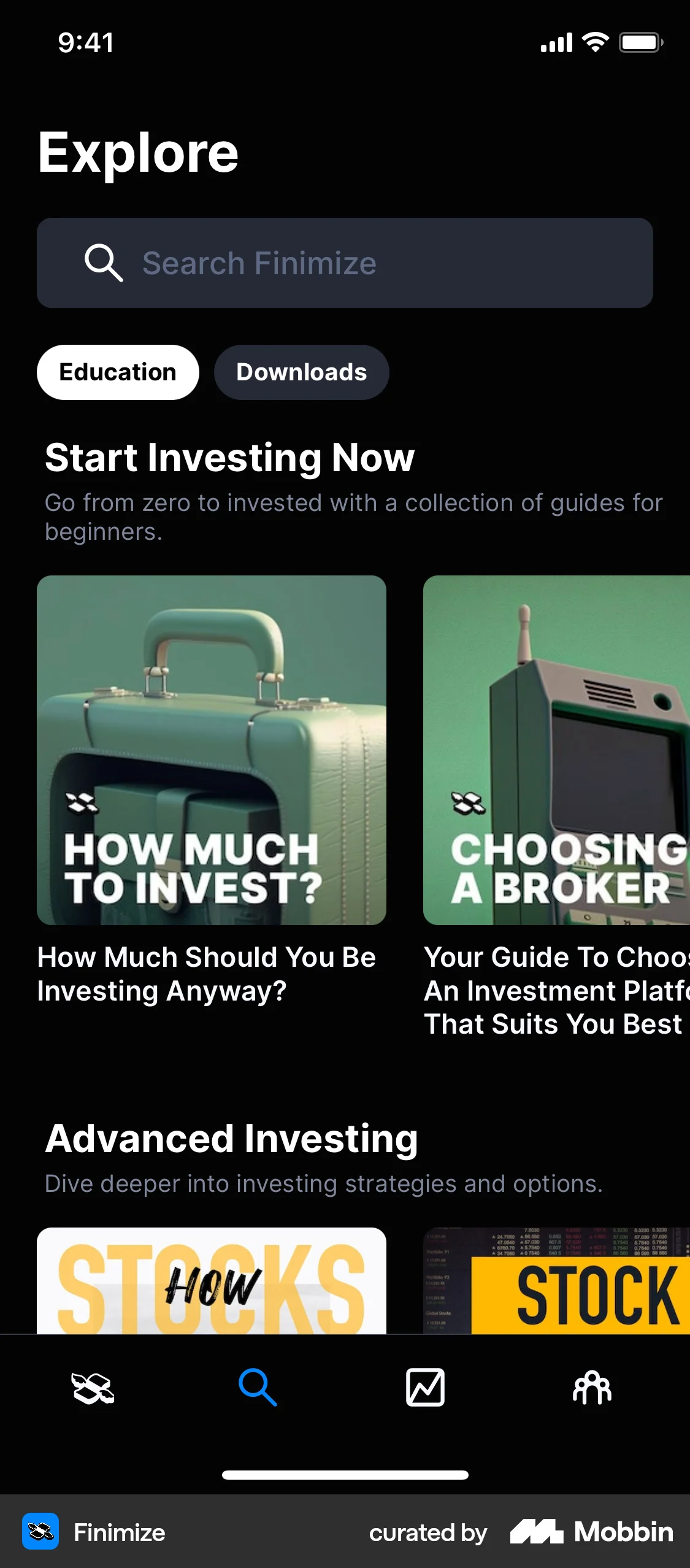
Task: Open the How Much To Invest guide
Action: pyautogui.click(x=212, y=750)
